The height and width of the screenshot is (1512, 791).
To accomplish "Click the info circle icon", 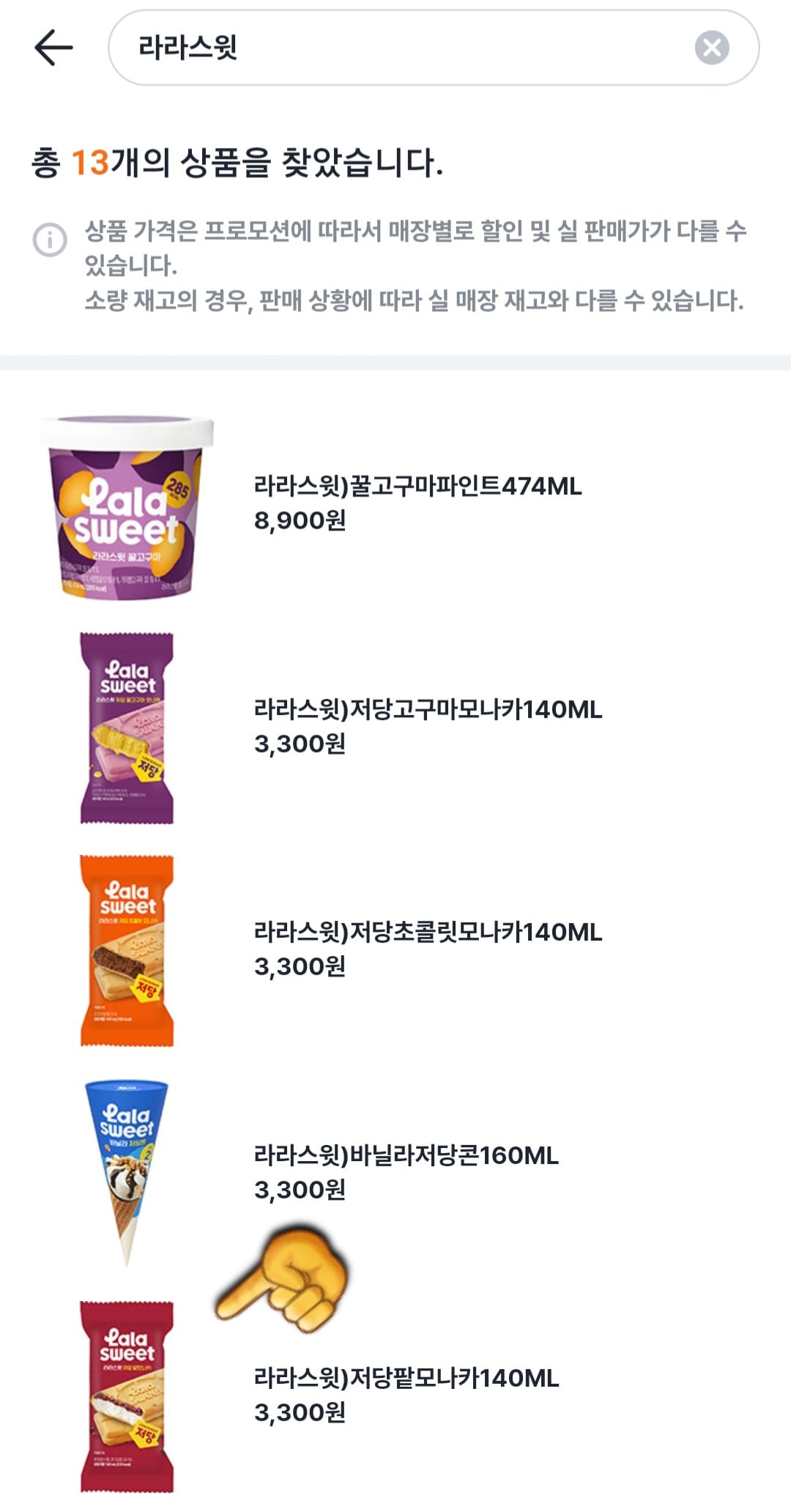I will (x=49, y=236).
